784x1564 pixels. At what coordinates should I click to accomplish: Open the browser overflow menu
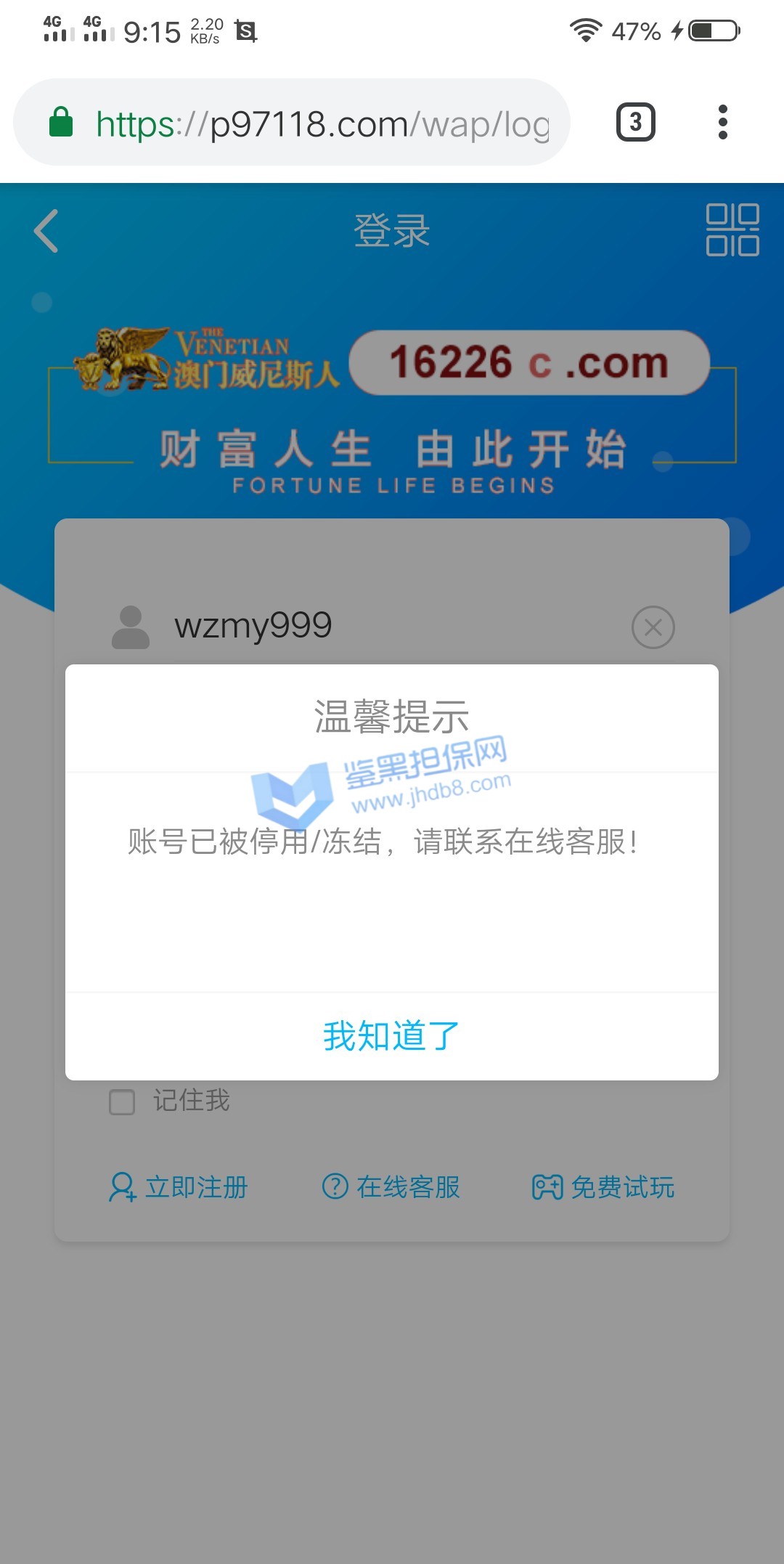tap(722, 122)
